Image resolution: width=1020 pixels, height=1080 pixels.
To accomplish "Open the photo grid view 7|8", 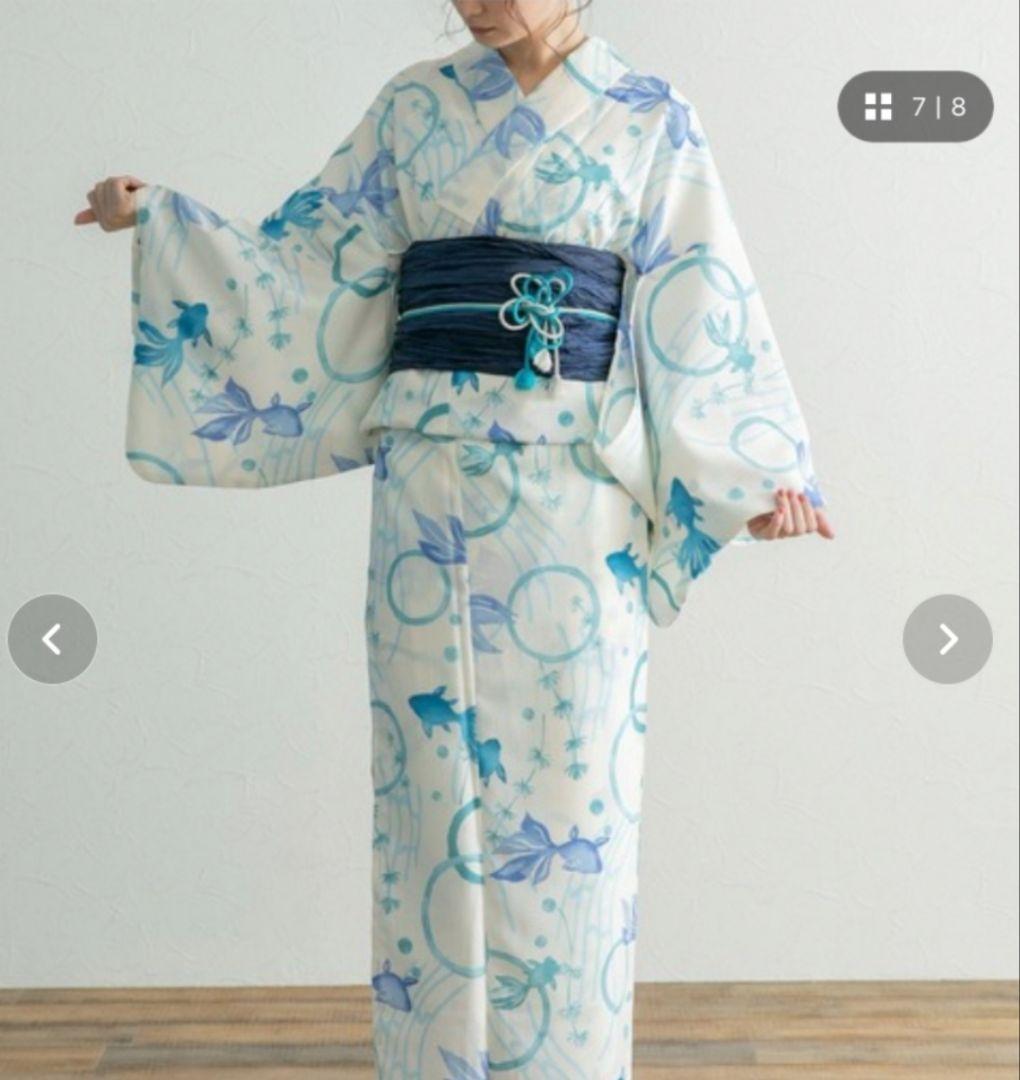I will [915, 107].
